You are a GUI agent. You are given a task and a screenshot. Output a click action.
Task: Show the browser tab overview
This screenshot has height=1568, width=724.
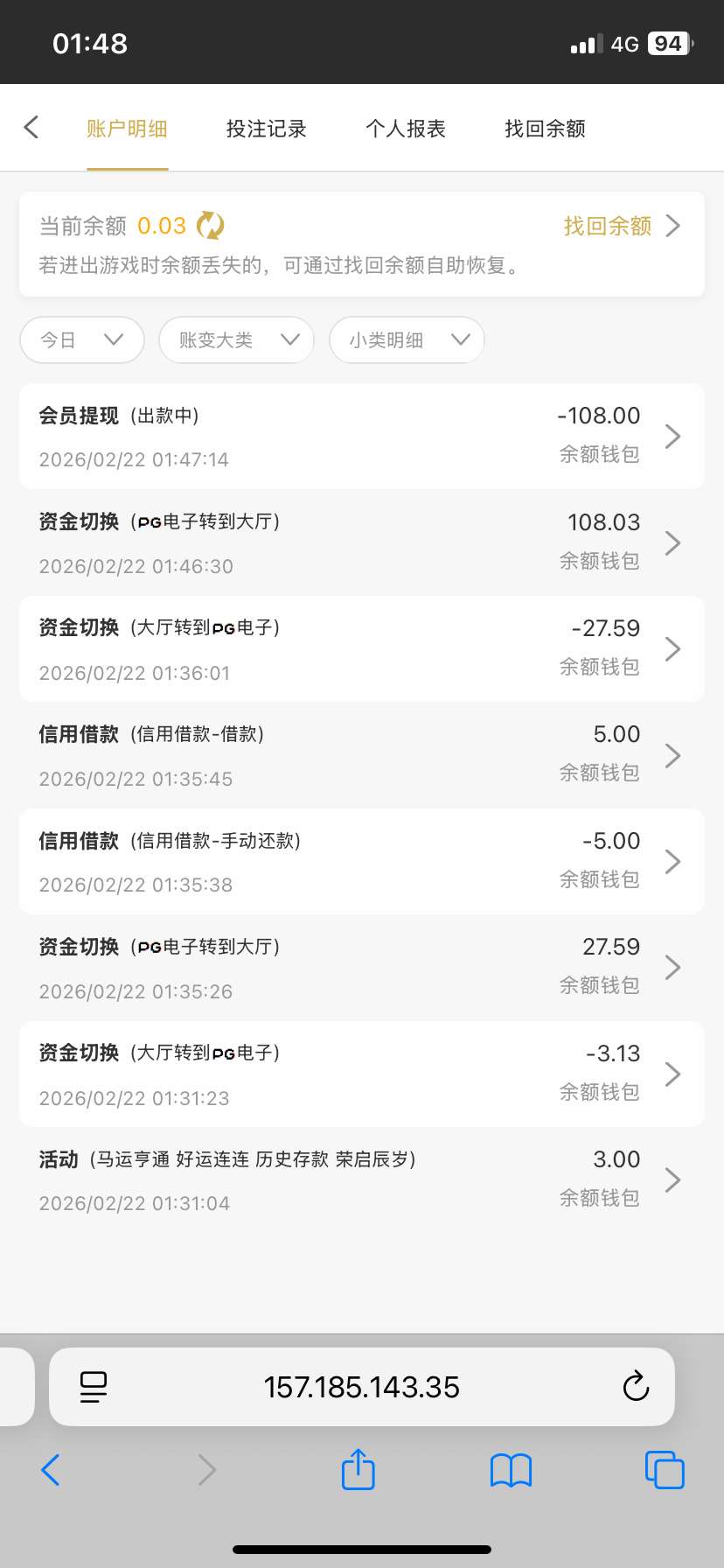click(665, 1470)
